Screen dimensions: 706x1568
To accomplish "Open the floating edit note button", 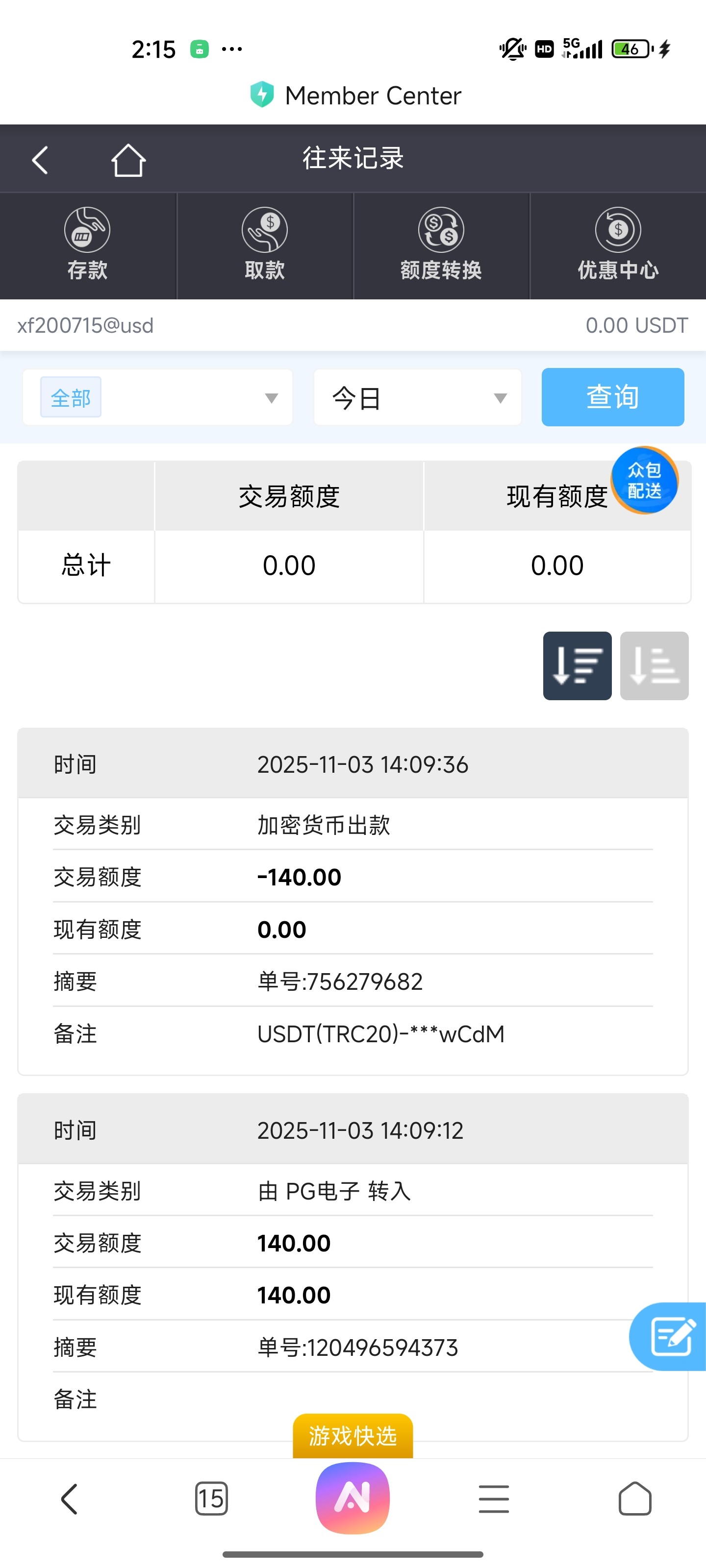I will coord(671,1336).
